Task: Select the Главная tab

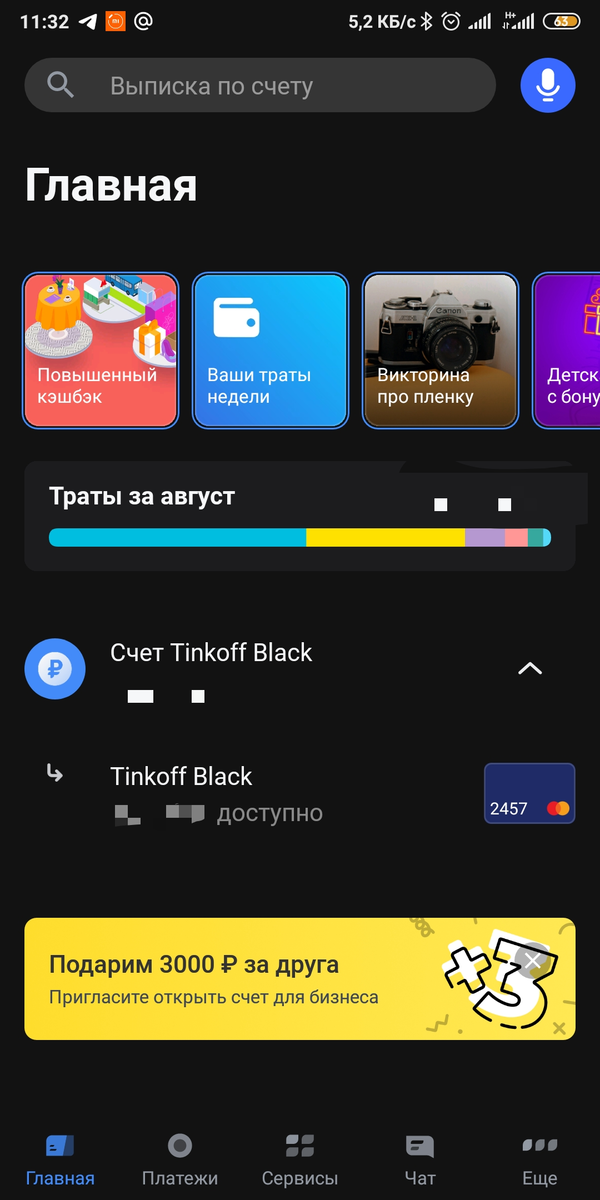Action: [60, 1158]
